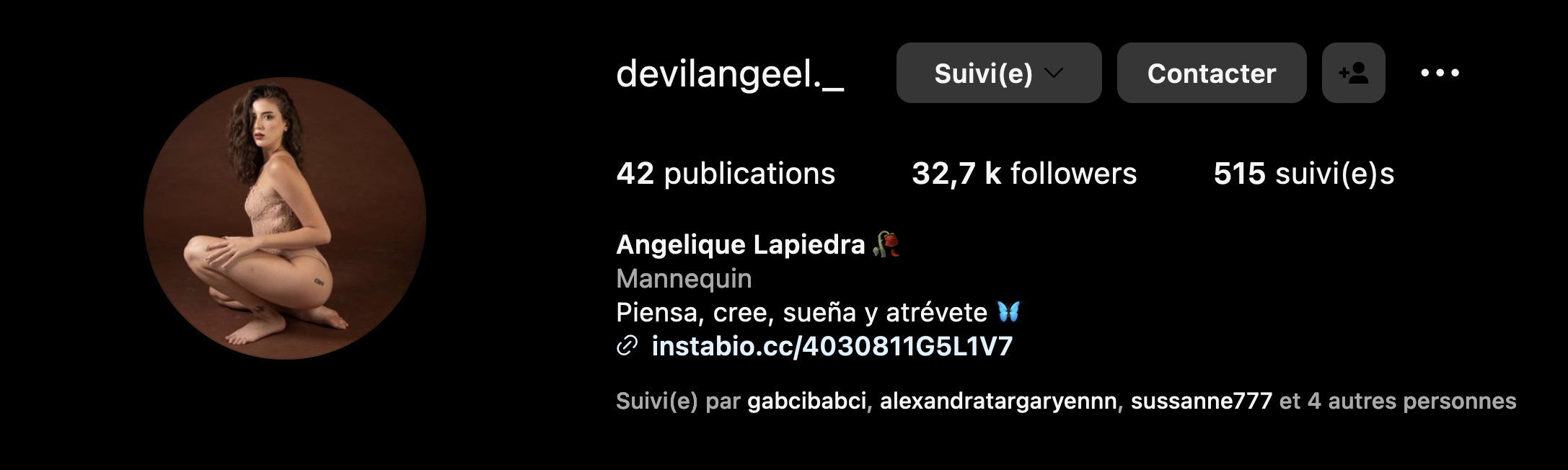Open alexandratargaryennn's profile
Image resolution: width=1568 pixels, height=470 pixels.
[x=998, y=401]
